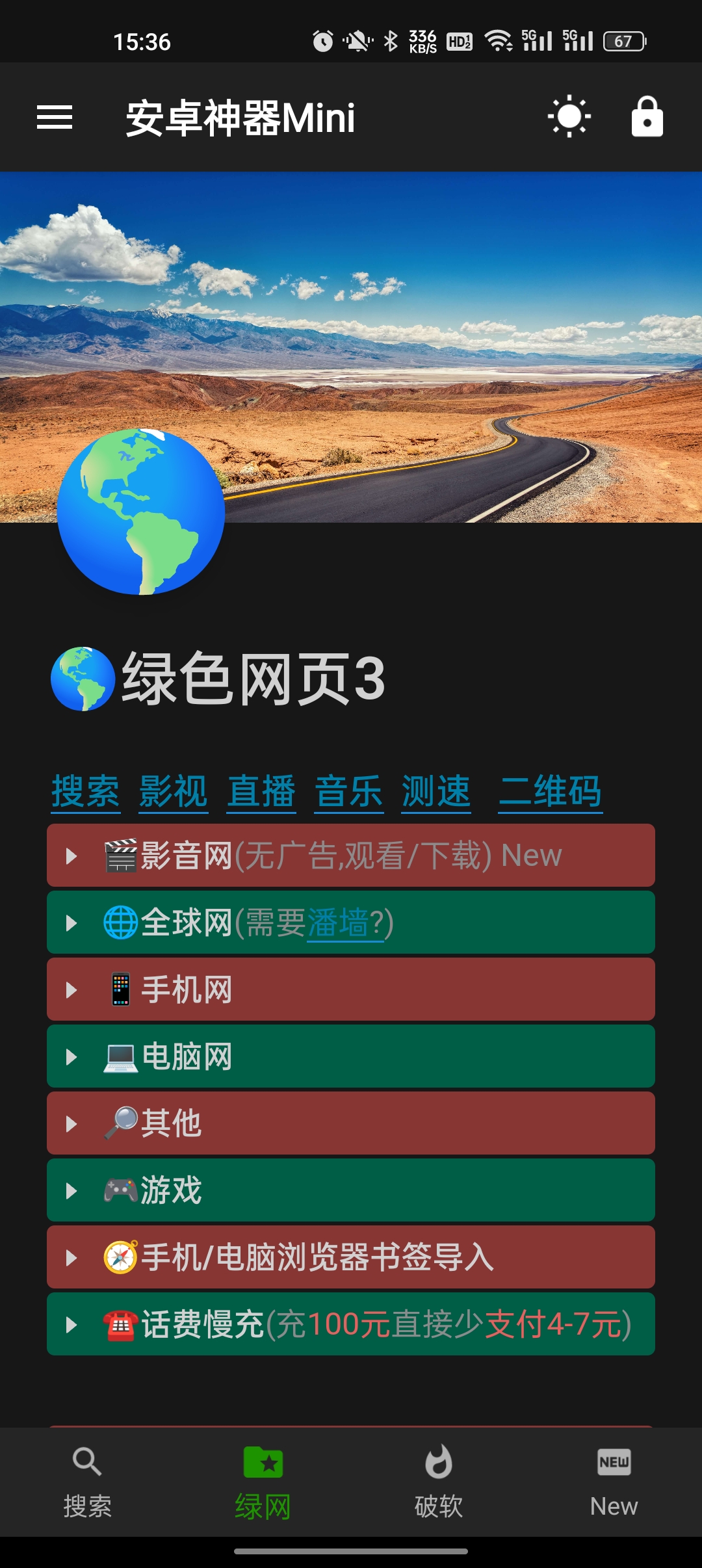Open the 搜索 link
The width and height of the screenshot is (702, 1568).
pos(86,791)
